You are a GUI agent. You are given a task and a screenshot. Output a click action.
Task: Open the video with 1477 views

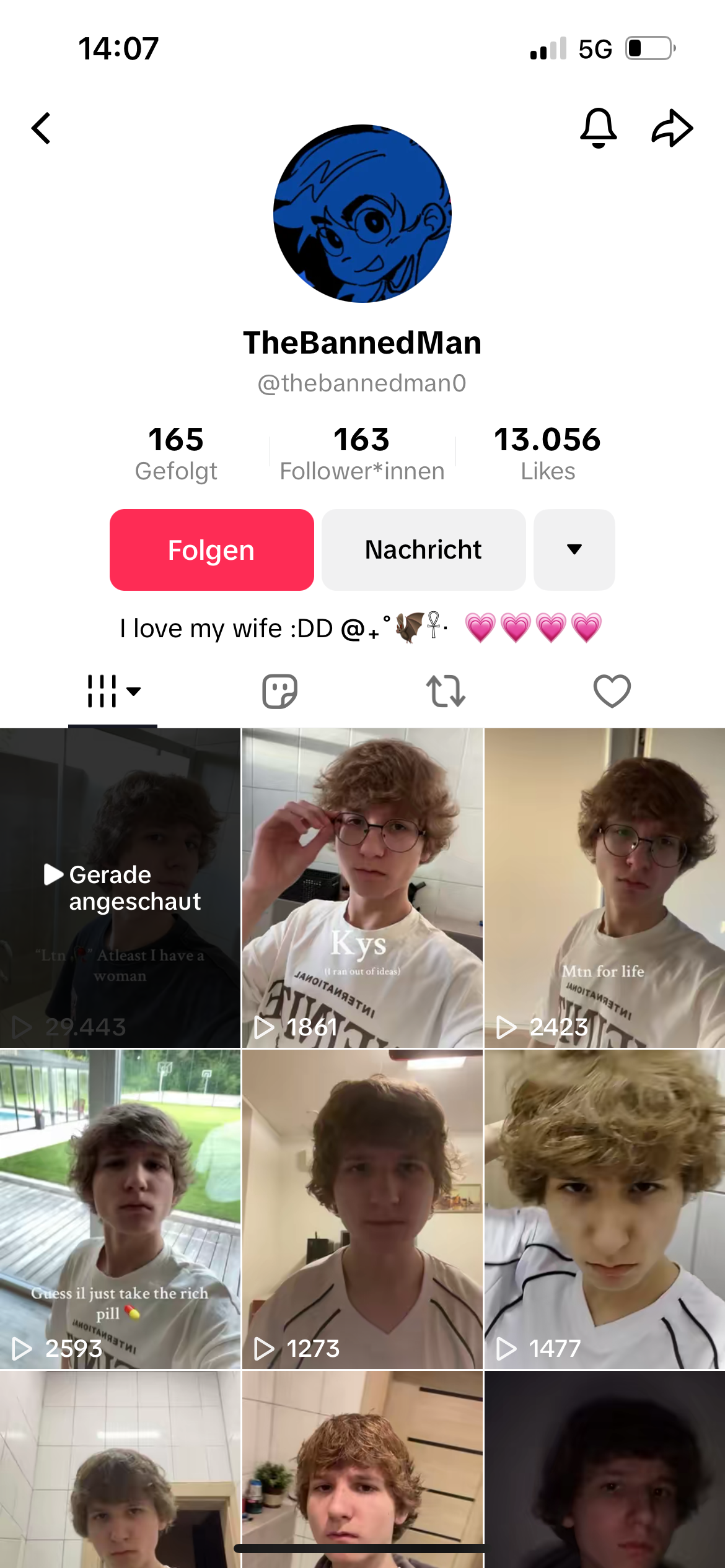click(x=605, y=1209)
